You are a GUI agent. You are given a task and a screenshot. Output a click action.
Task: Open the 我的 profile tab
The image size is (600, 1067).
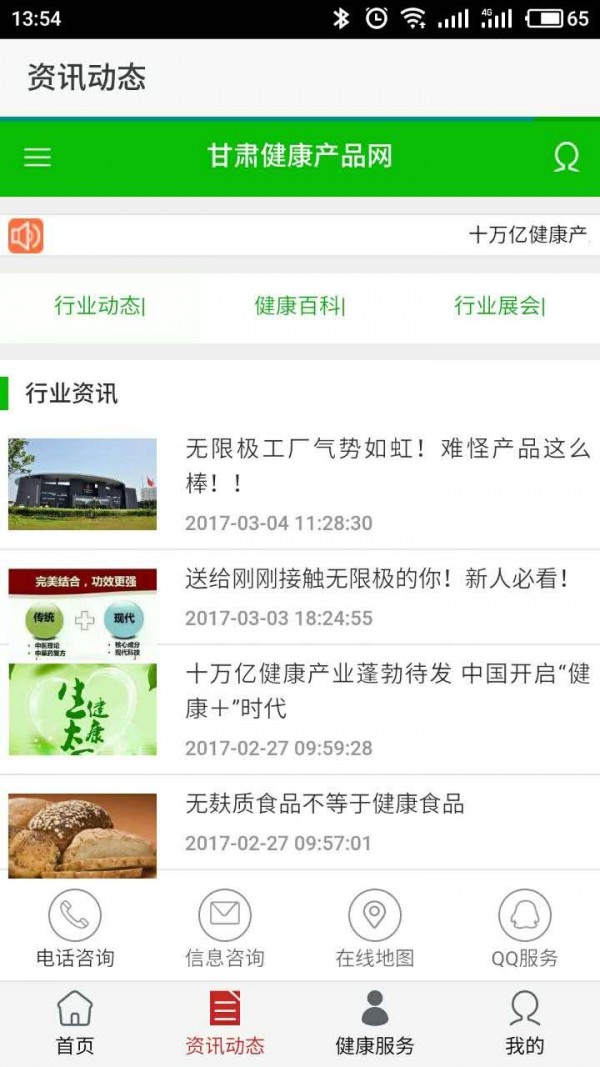click(525, 1024)
